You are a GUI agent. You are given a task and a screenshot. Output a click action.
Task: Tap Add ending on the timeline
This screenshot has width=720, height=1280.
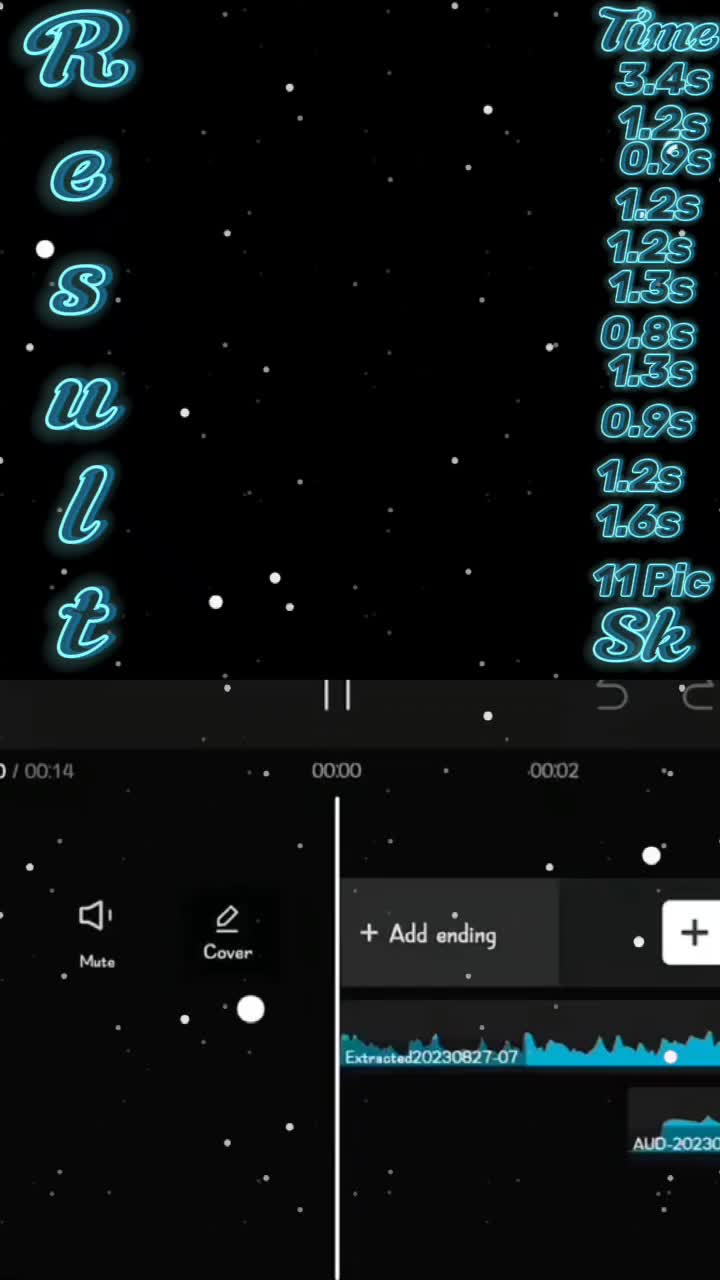(x=428, y=934)
